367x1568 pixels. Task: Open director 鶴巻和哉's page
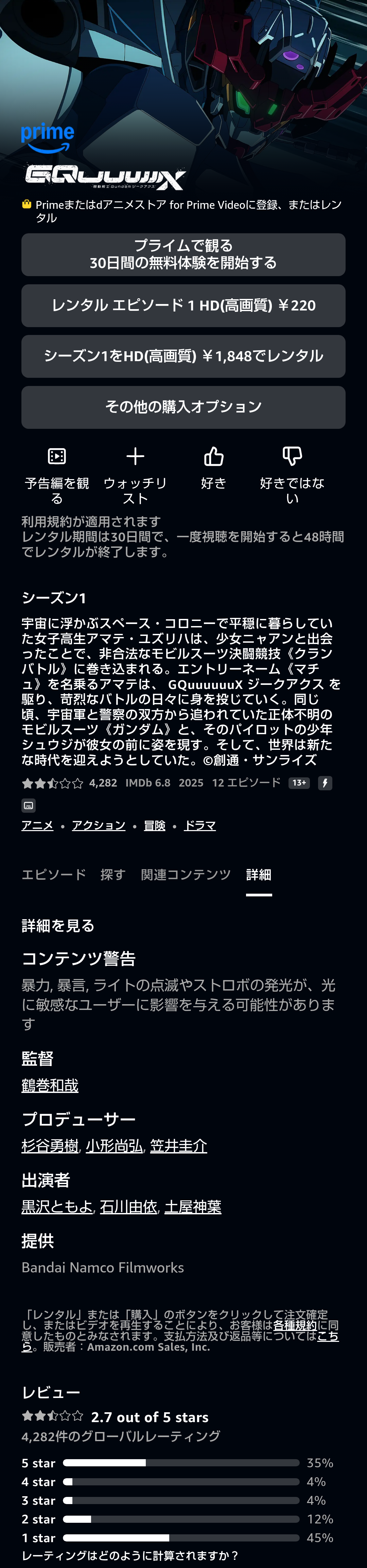[50, 1085]
